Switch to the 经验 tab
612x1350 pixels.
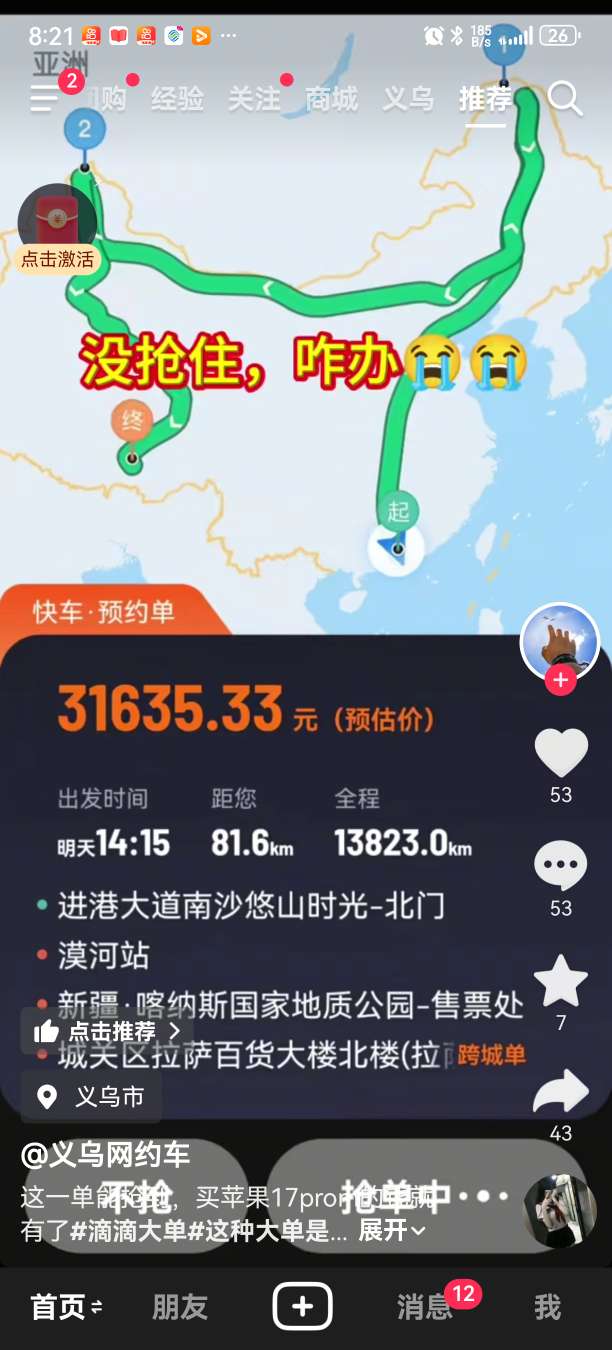(x=177, y=99)
